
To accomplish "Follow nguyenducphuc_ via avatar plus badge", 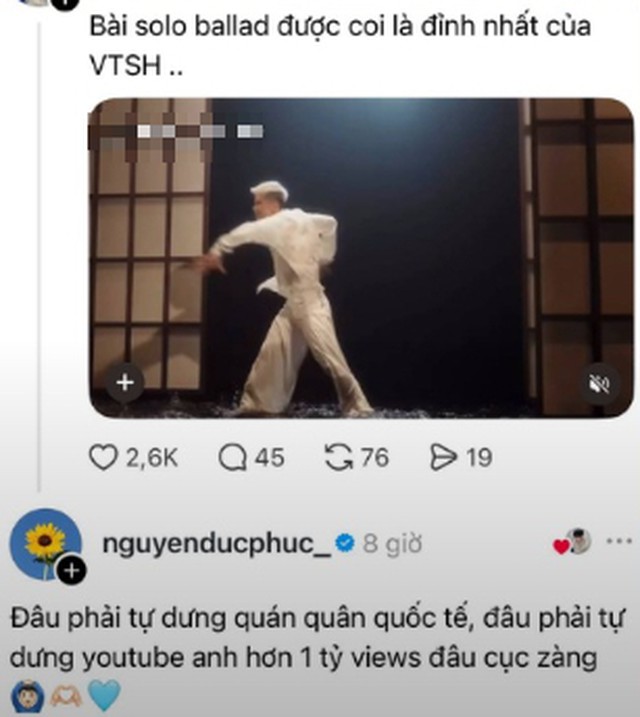I will click(x=71, y=571).
